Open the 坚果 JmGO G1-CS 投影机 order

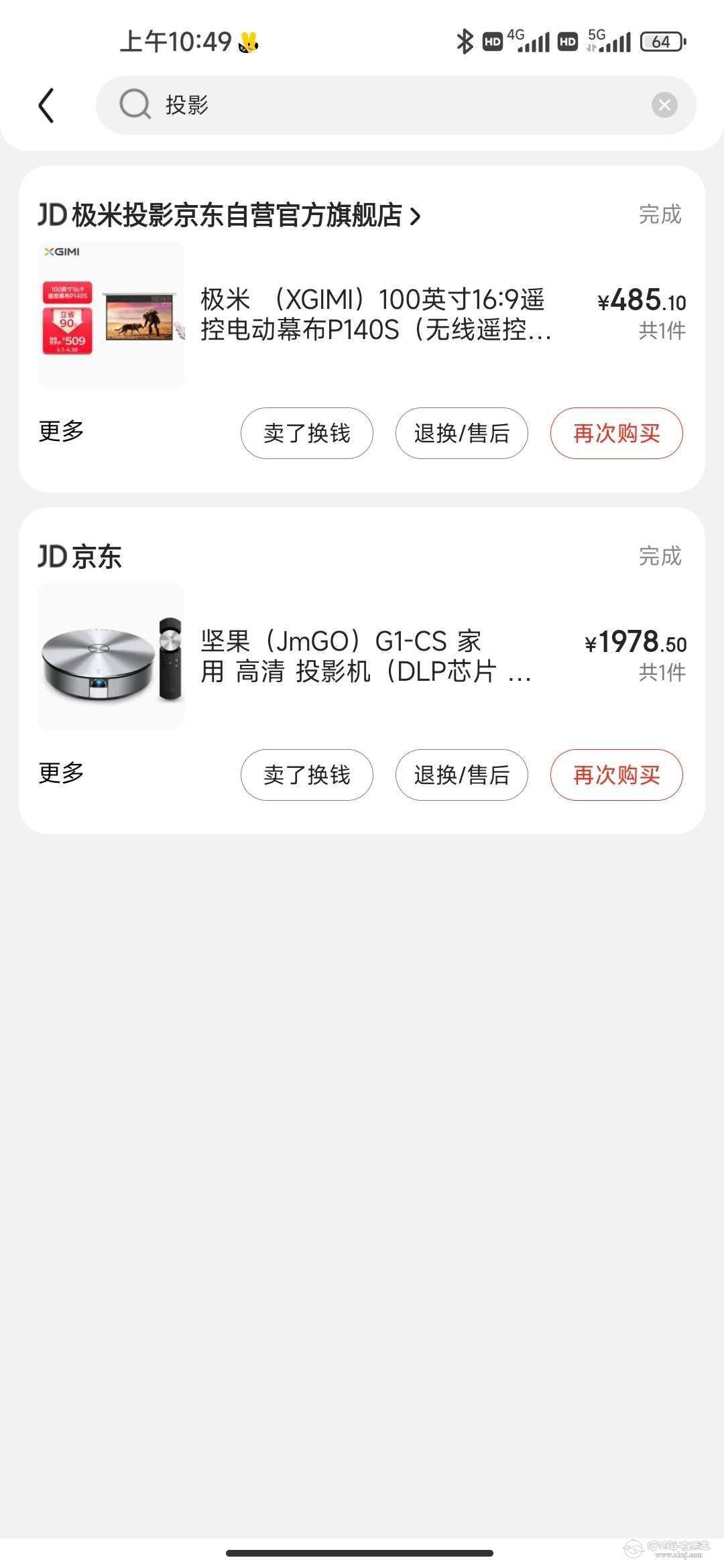(365, 656)
